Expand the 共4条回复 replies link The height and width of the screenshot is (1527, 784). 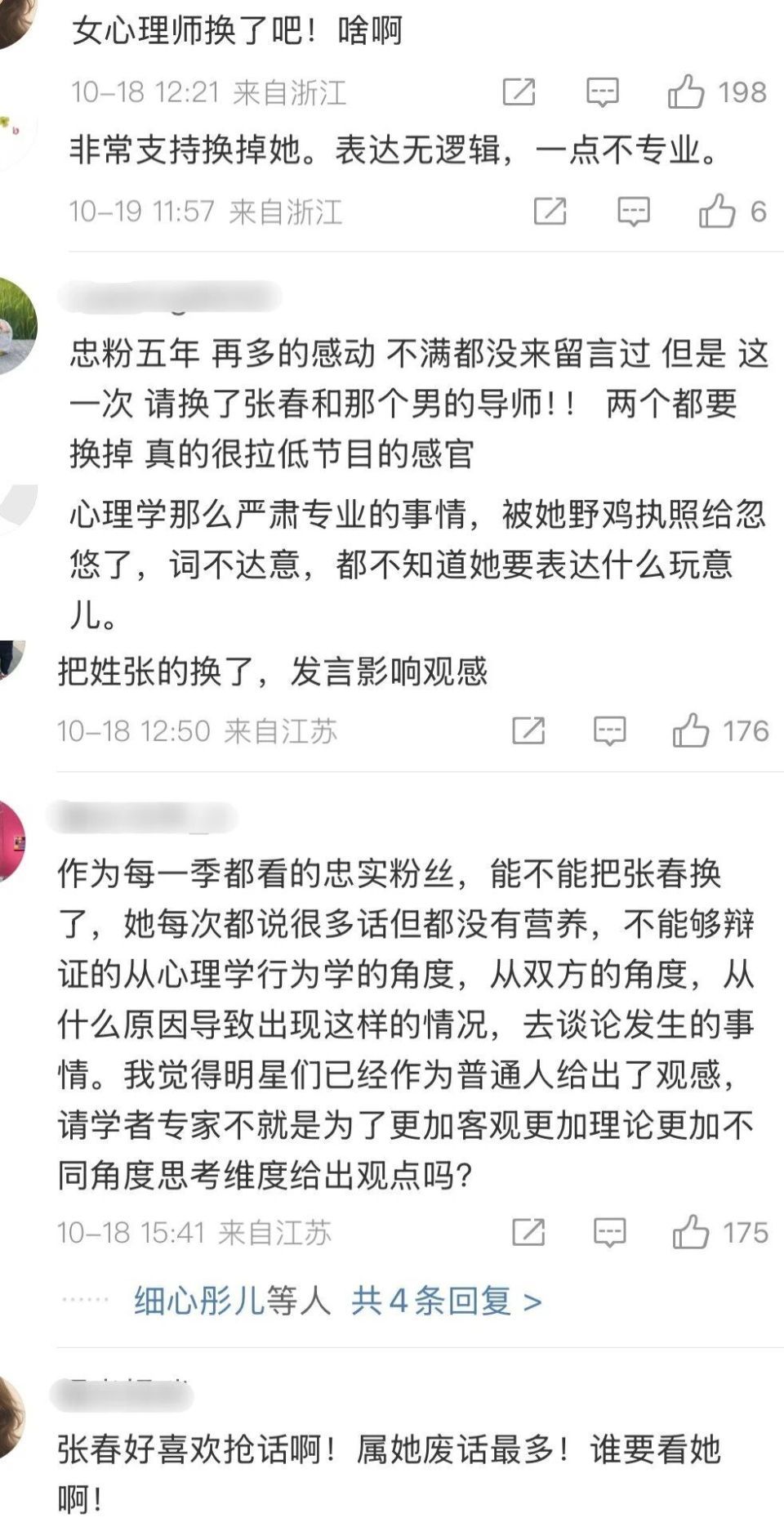coord(446,1301)
